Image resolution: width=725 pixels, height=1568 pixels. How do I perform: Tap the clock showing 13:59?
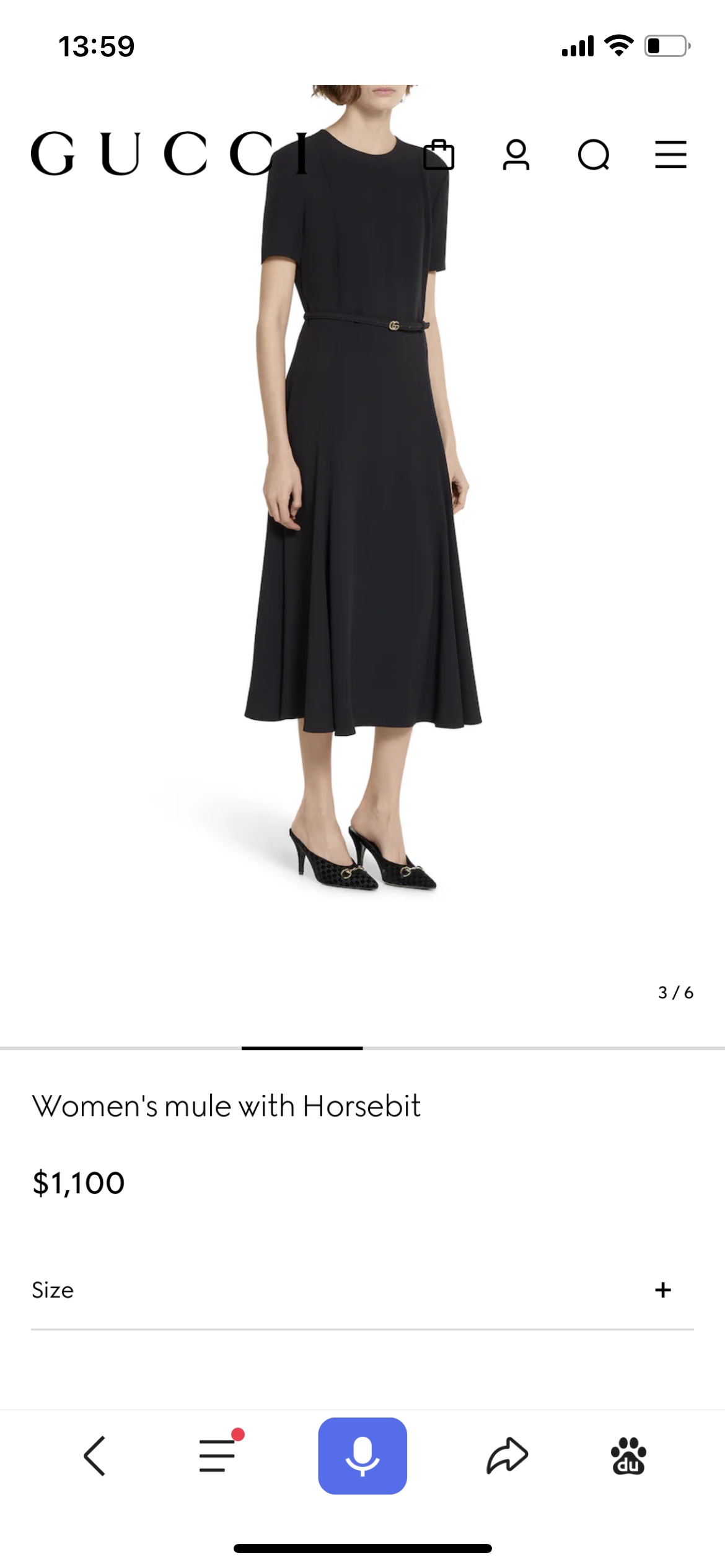tap(96, 45)
